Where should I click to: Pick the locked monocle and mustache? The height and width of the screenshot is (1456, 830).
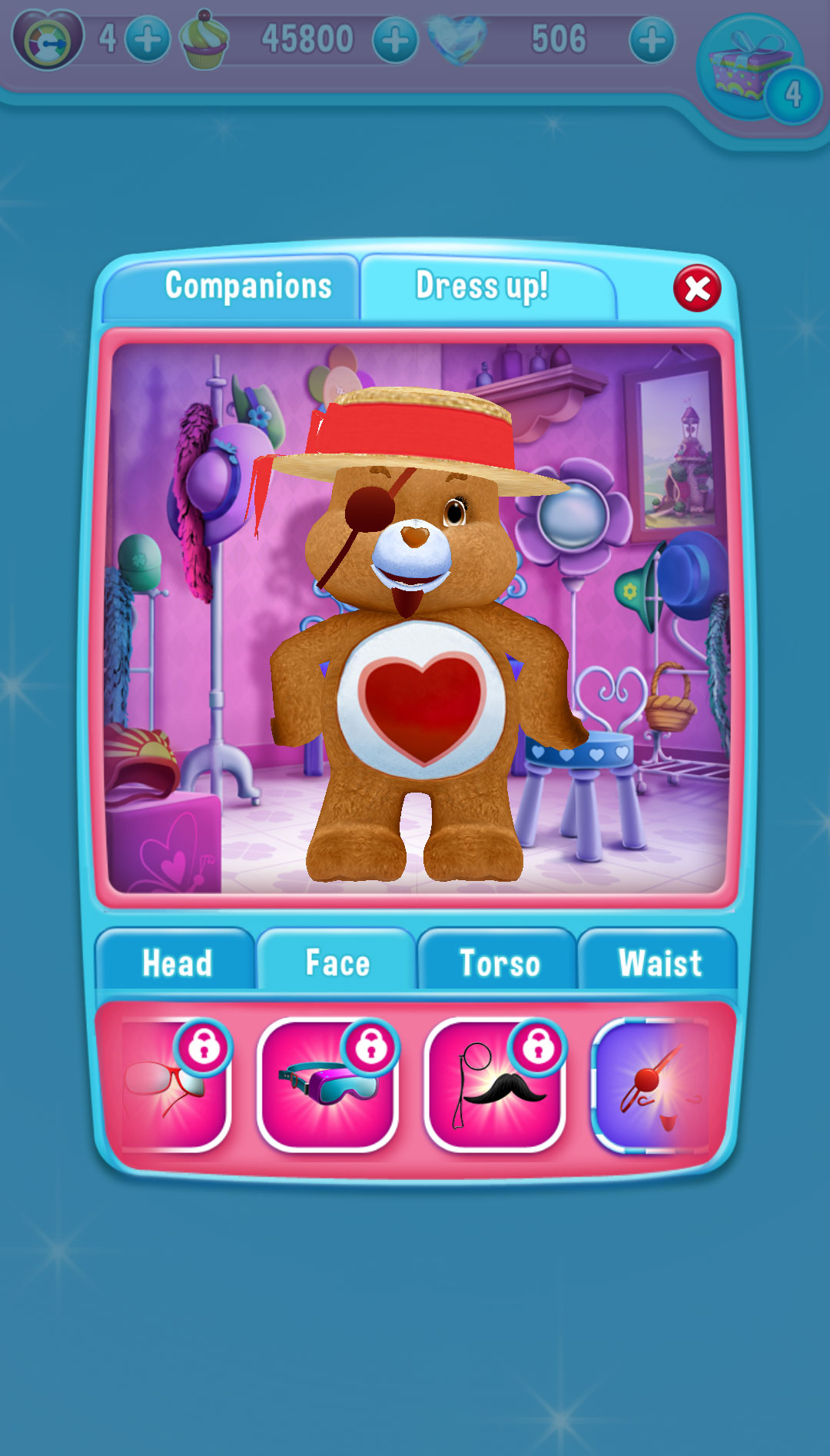pyautogui.click(x=494, y=1084)
